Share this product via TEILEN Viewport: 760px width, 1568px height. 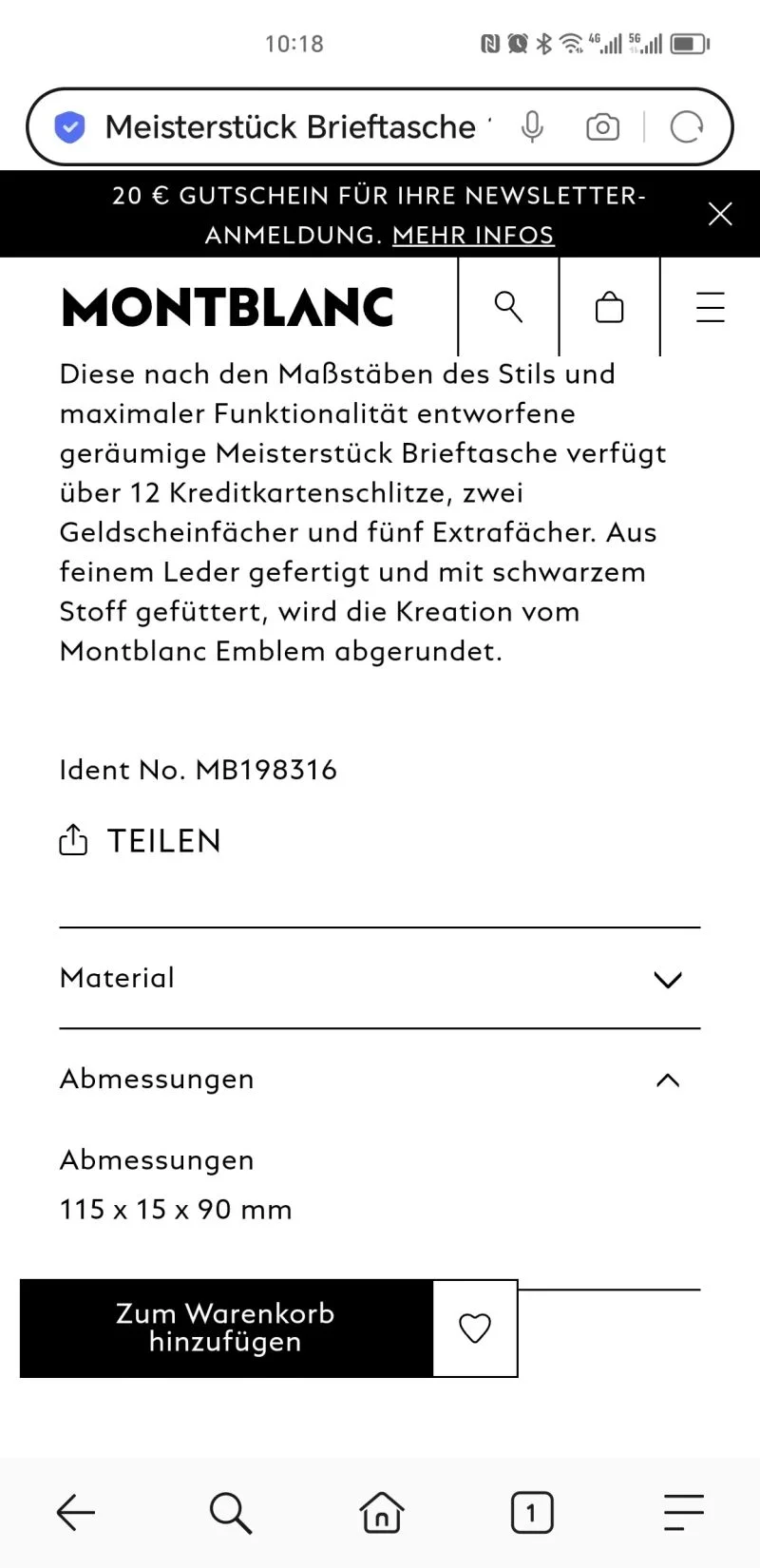pyautogui.click(x=141, y=841)
